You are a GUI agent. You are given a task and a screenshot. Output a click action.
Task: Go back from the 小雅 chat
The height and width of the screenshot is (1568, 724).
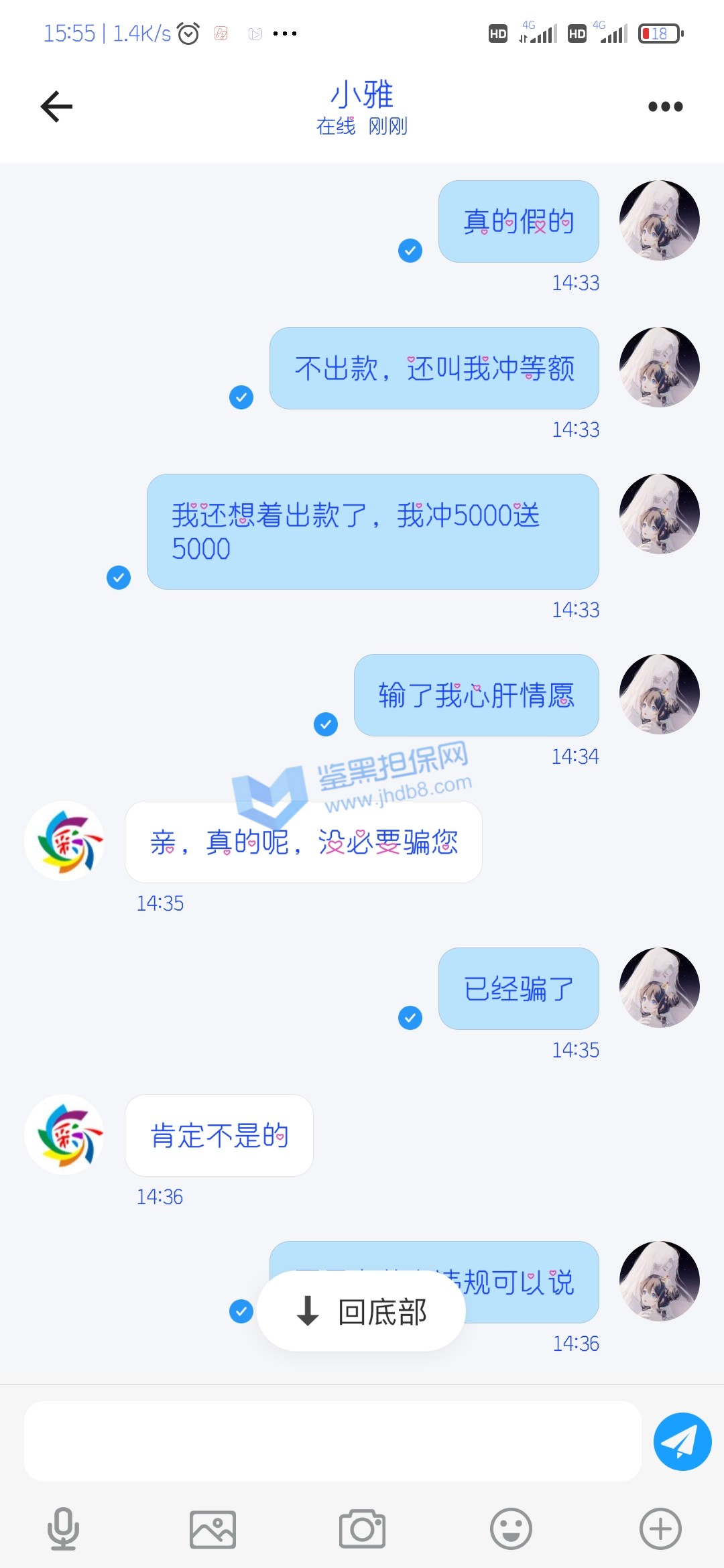pos(56,107)
